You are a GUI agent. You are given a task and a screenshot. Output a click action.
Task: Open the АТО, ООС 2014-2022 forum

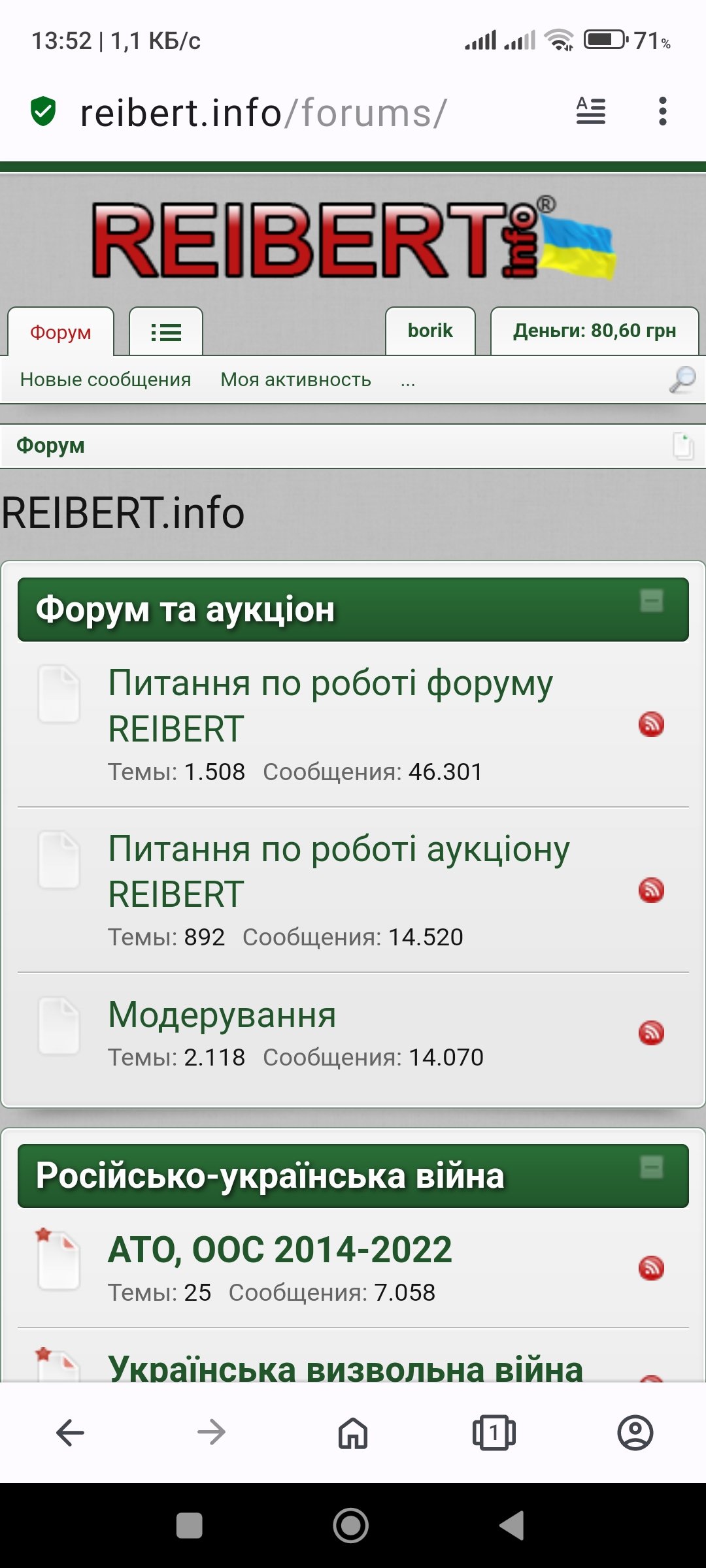[x=280, y=1250]
